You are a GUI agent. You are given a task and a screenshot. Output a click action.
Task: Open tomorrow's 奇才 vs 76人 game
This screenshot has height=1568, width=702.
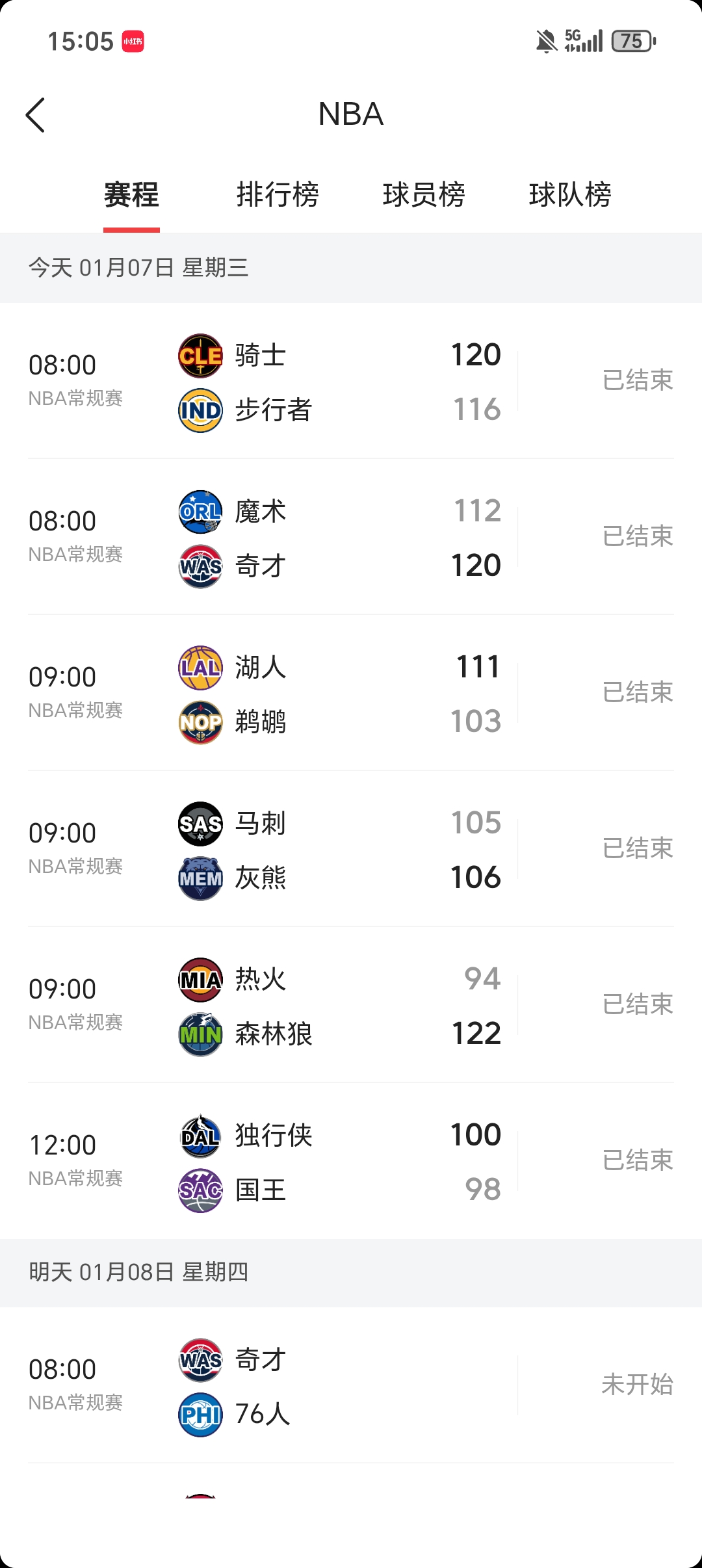[x=351, y=1386]
